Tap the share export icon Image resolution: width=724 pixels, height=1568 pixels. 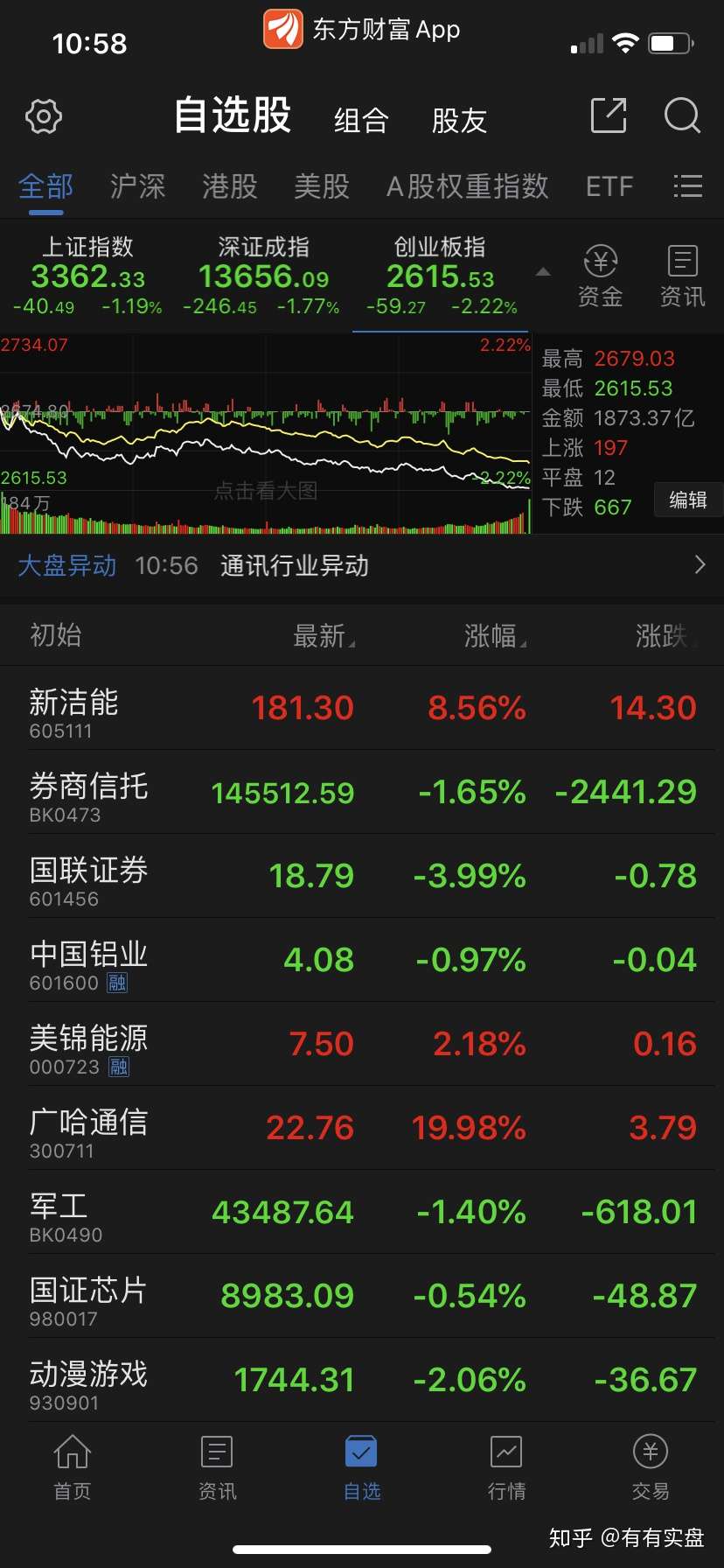click(609, 115)
